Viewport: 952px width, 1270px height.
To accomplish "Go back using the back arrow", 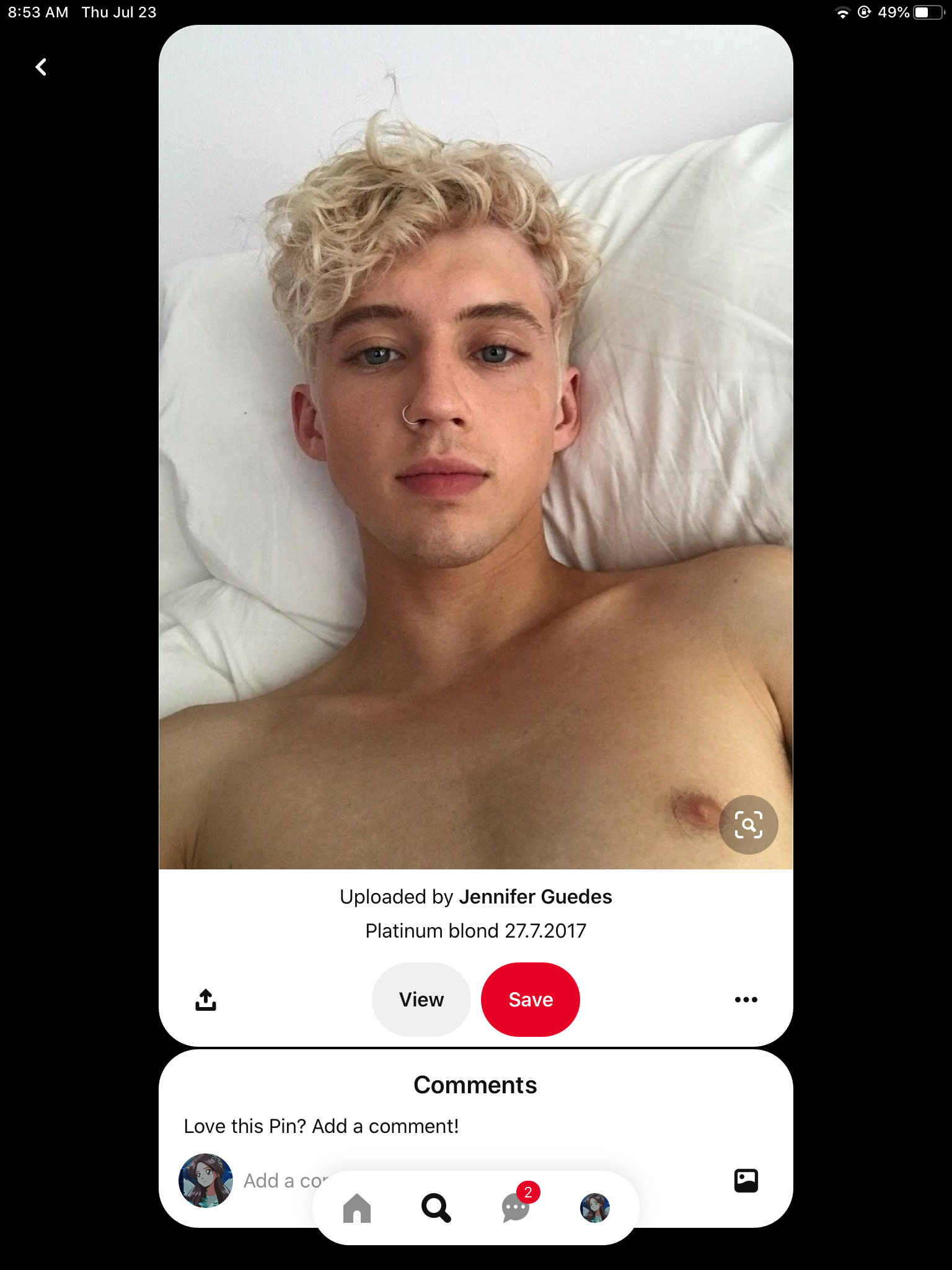I will [x=41, y=67].
